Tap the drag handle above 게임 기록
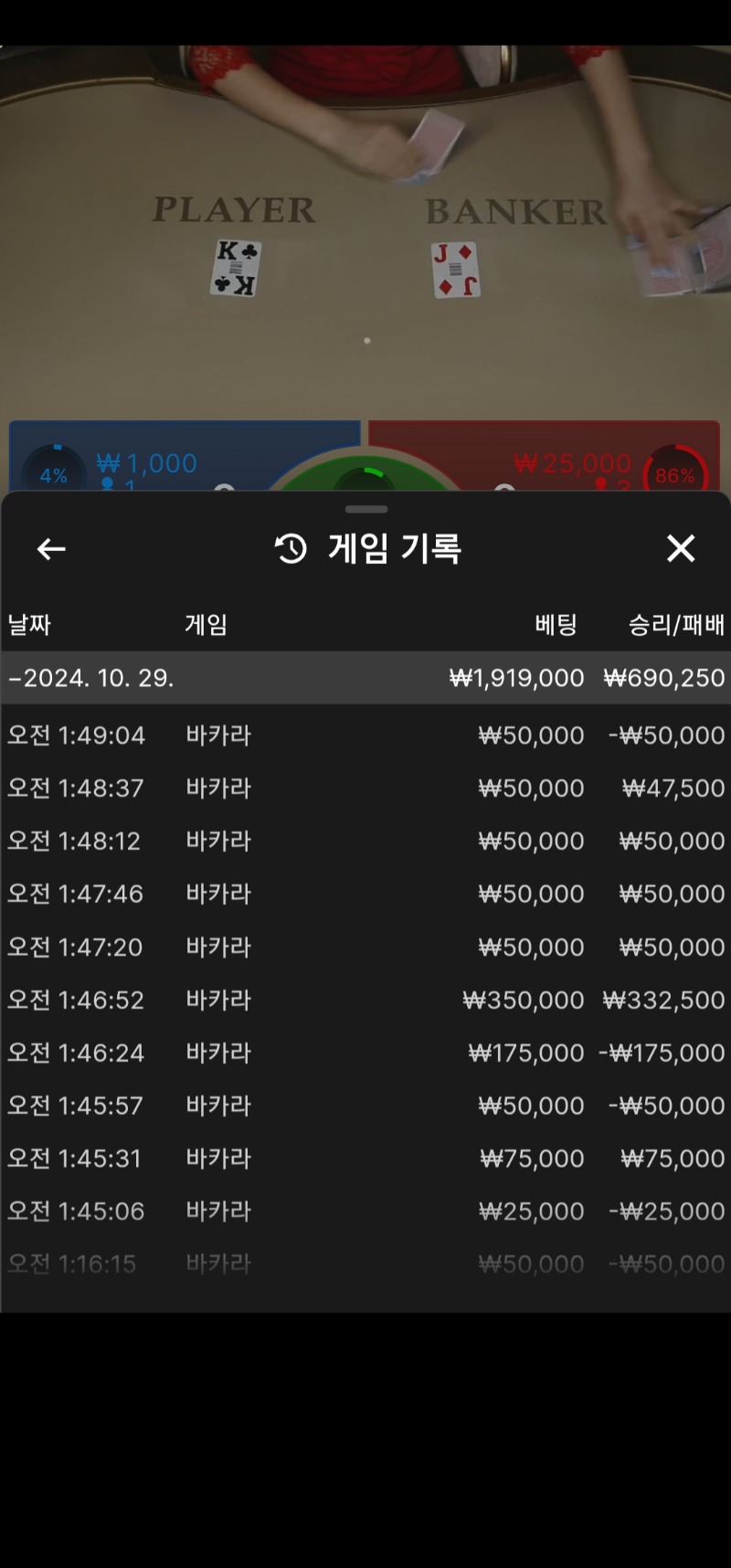The height and width of the screenshot is (1568, 731). (x=366, y=509)
